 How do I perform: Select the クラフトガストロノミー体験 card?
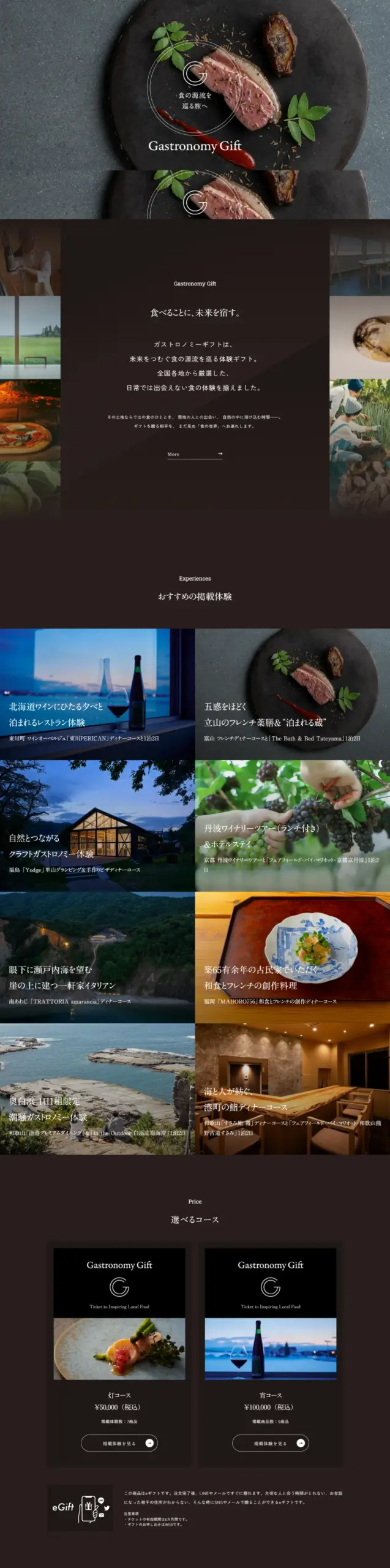click(97, 826)
